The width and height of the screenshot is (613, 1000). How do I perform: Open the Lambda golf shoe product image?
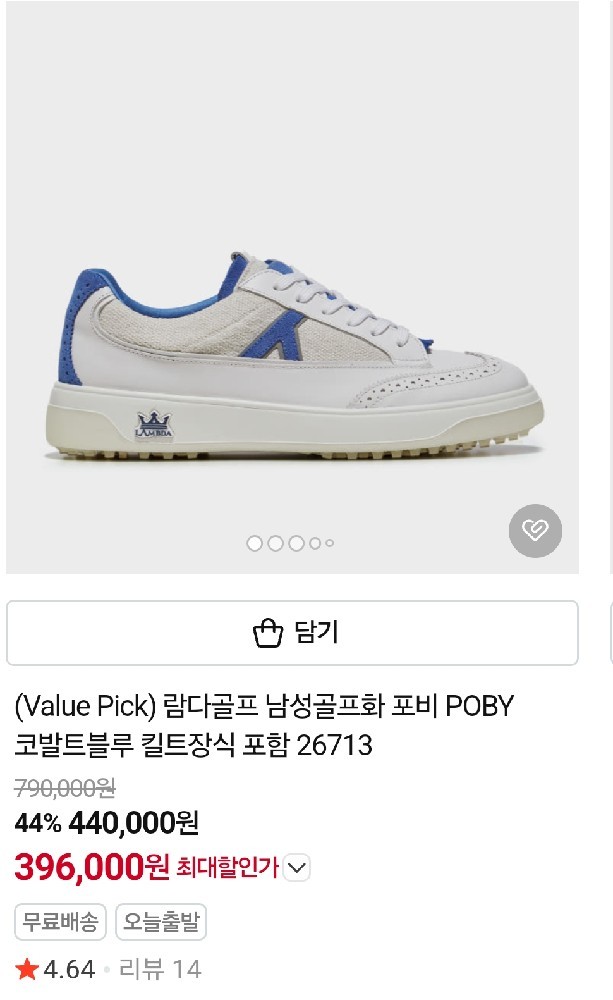292,287
